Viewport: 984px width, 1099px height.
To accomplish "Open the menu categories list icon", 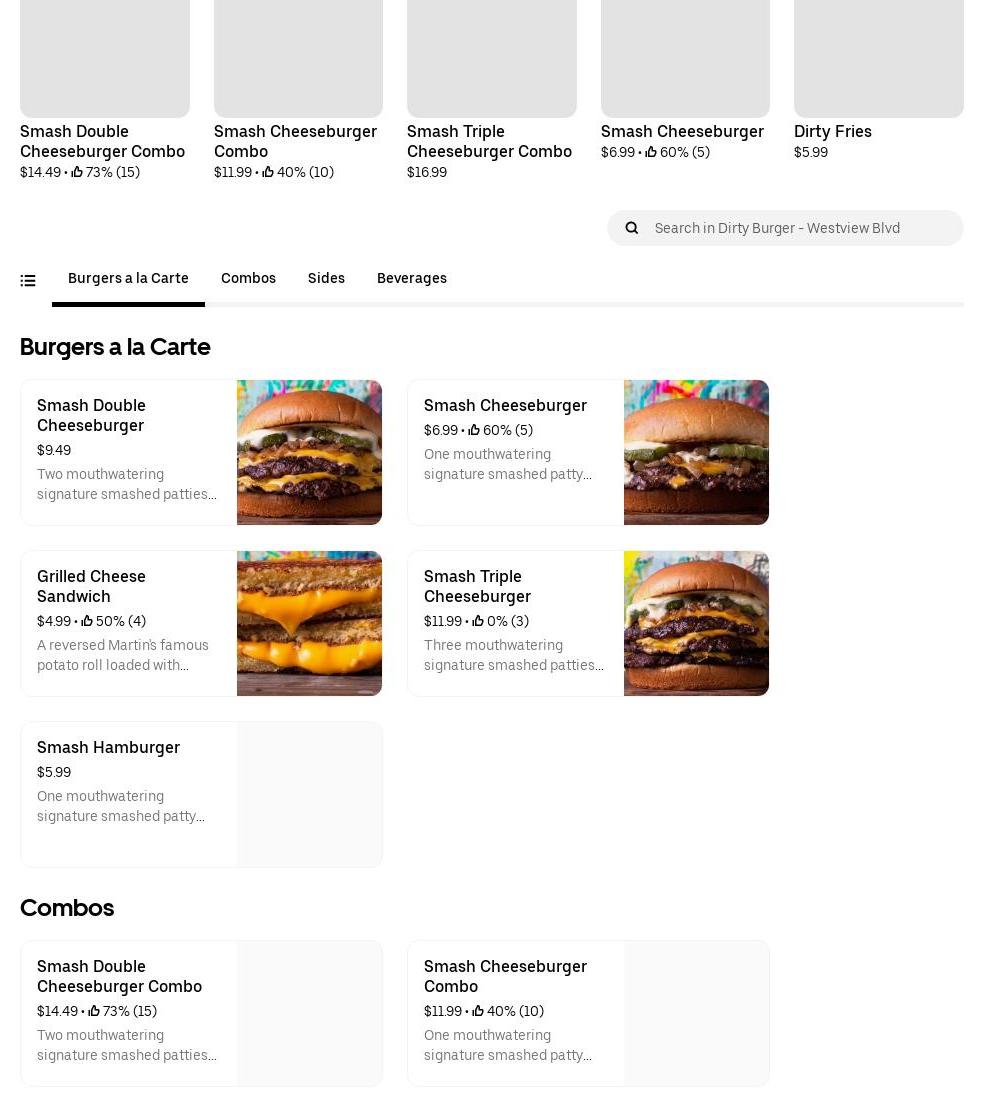I will (28, 281).
